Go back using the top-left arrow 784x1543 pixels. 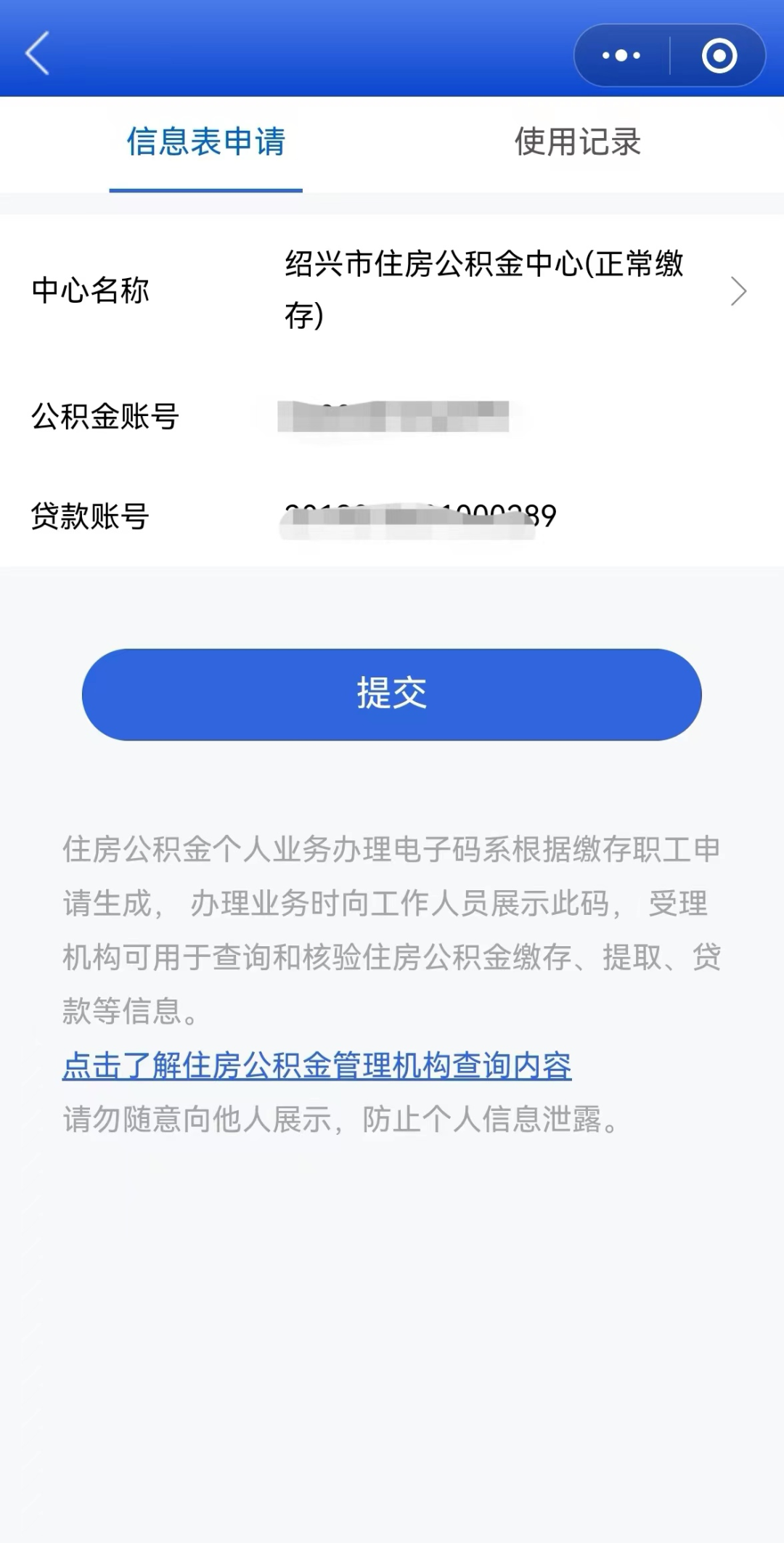pos(38,53)
